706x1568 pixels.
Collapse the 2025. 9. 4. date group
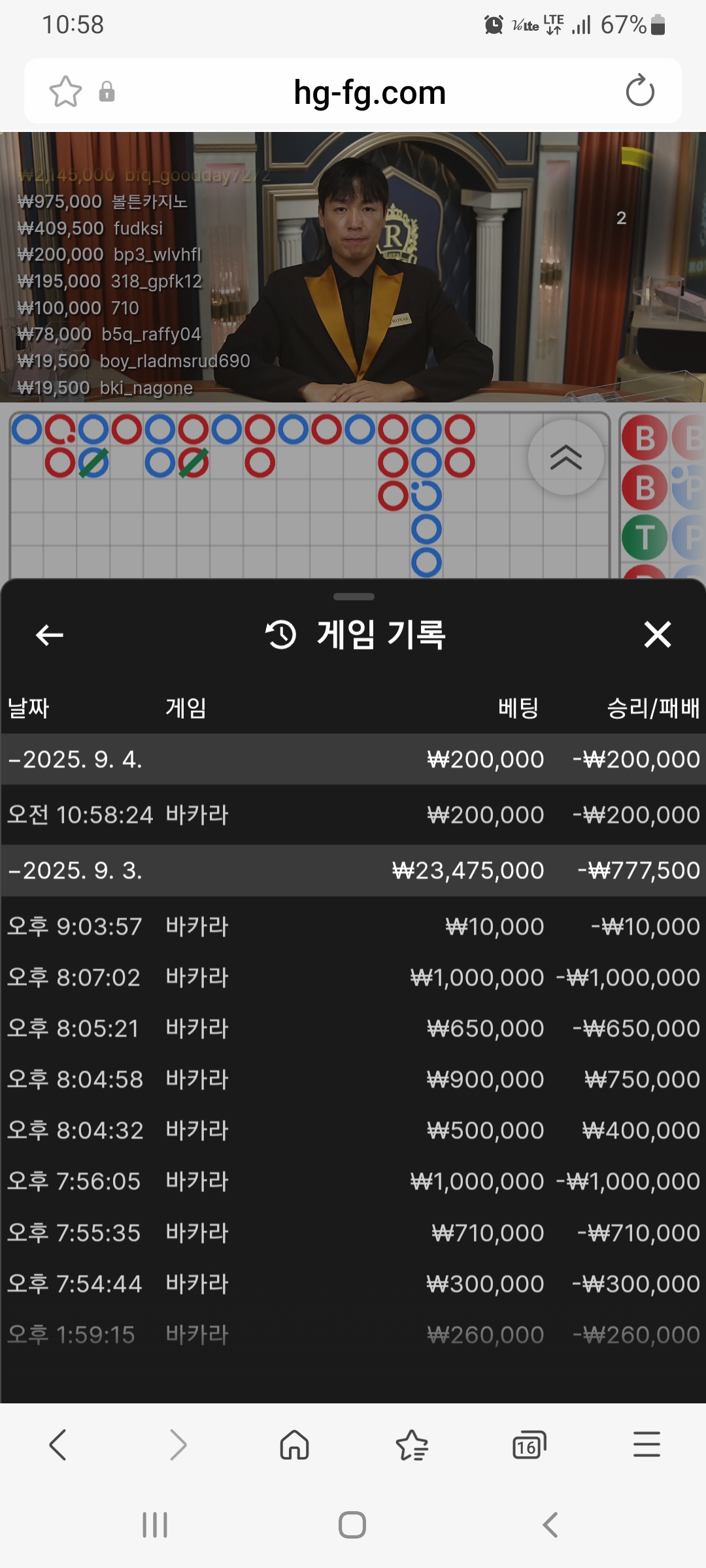[353, 759]
